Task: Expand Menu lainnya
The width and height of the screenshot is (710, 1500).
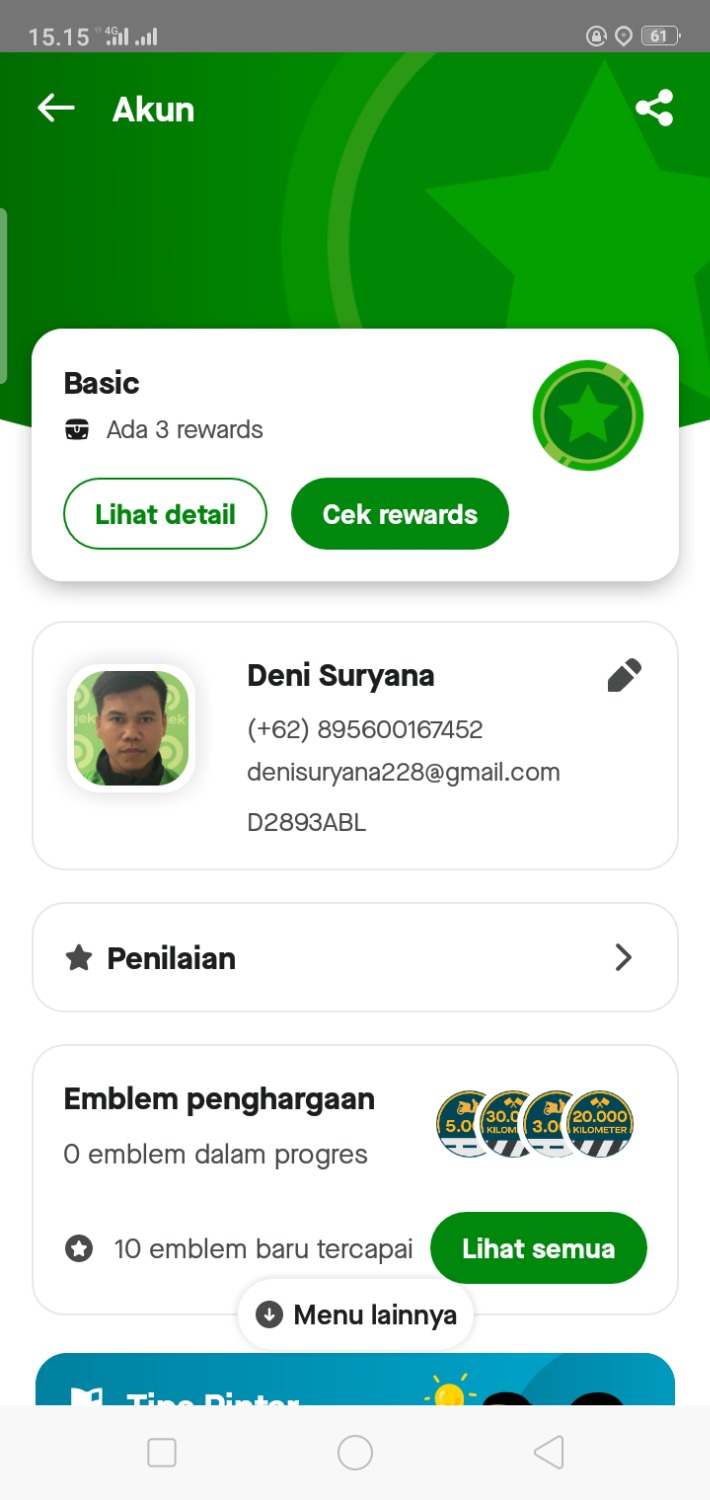Action: tap(356, 1315)
